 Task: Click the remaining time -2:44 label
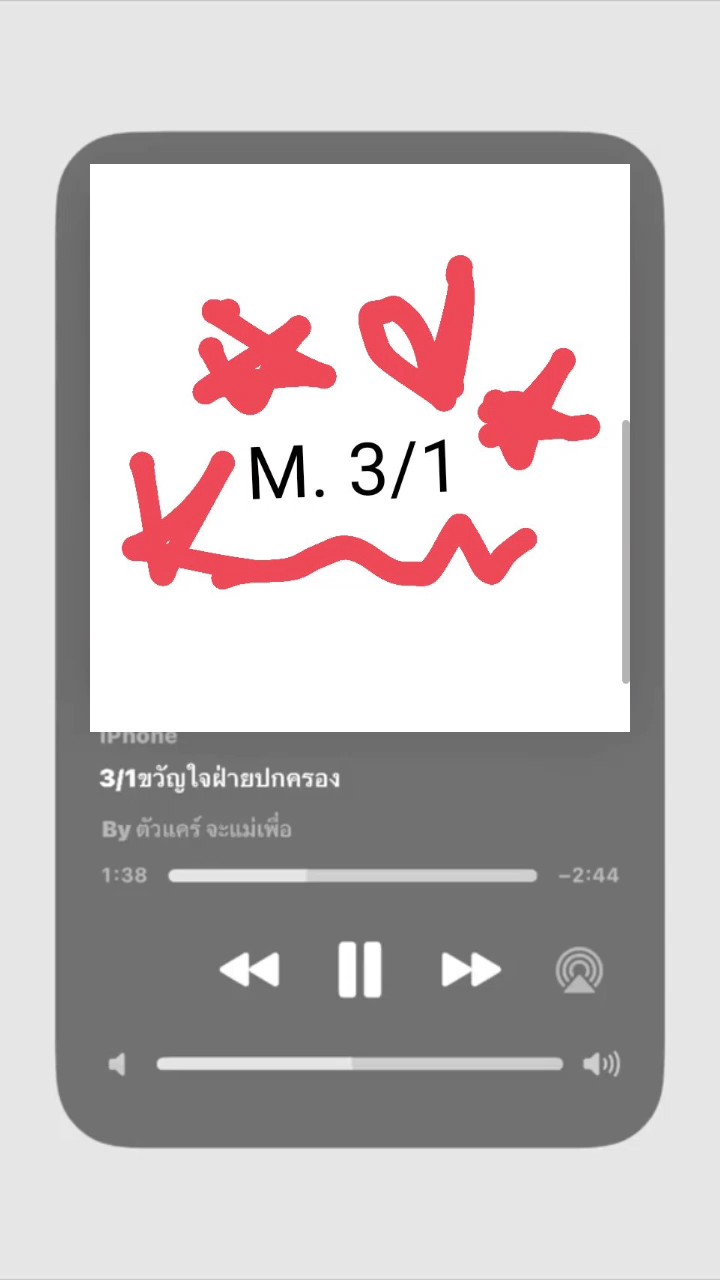590,875
